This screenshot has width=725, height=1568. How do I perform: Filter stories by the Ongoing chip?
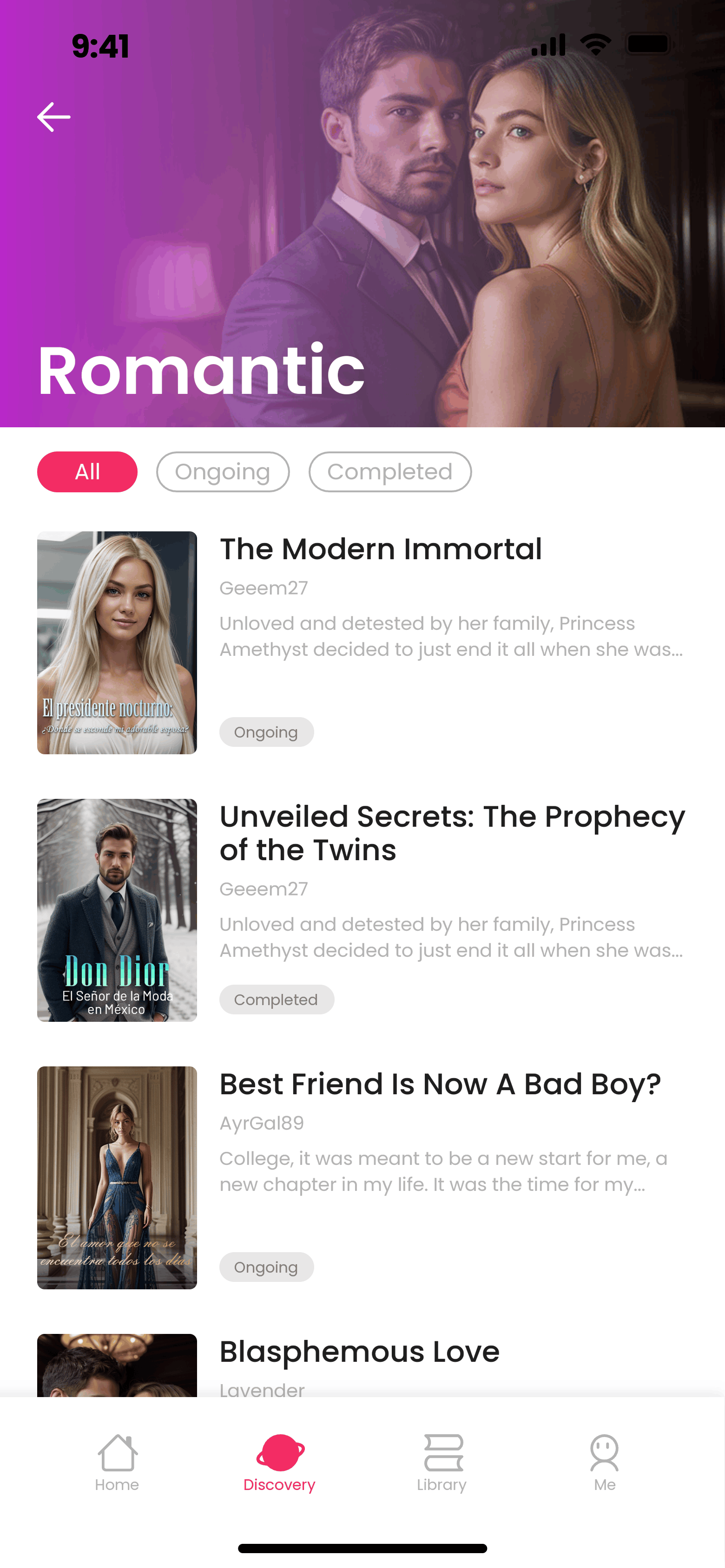click(x=222, y=472)
